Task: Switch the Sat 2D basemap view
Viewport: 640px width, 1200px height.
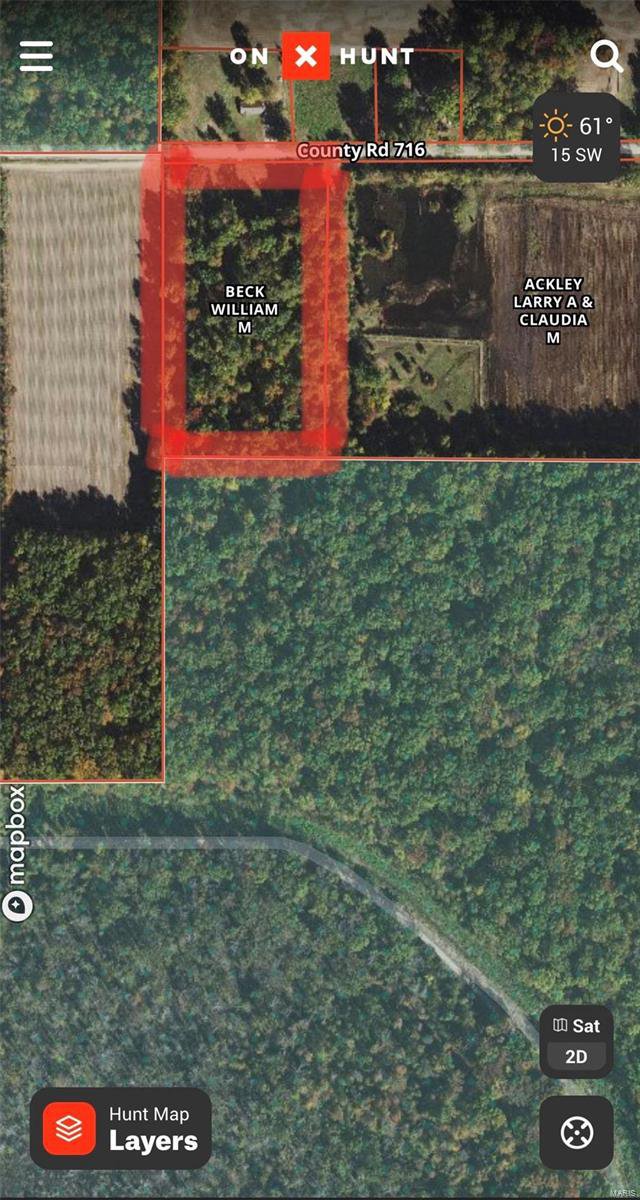Action: tap(577, 1042)
